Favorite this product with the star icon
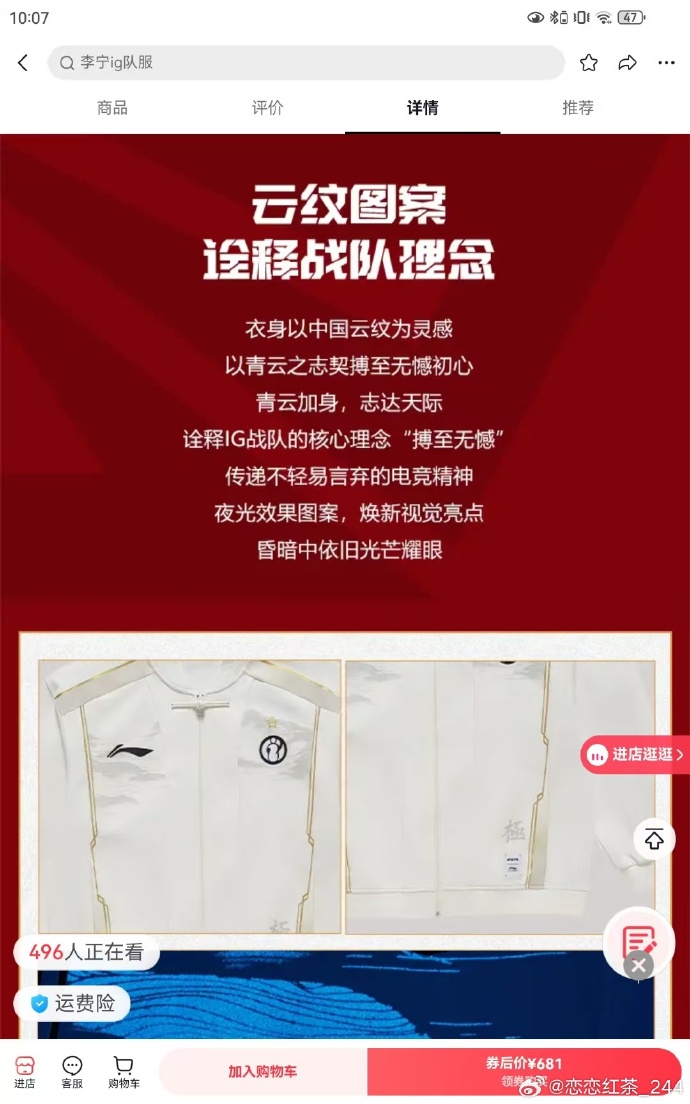Image resolution: width=690 pixels, height=1104 pixels. pos(589,63)
